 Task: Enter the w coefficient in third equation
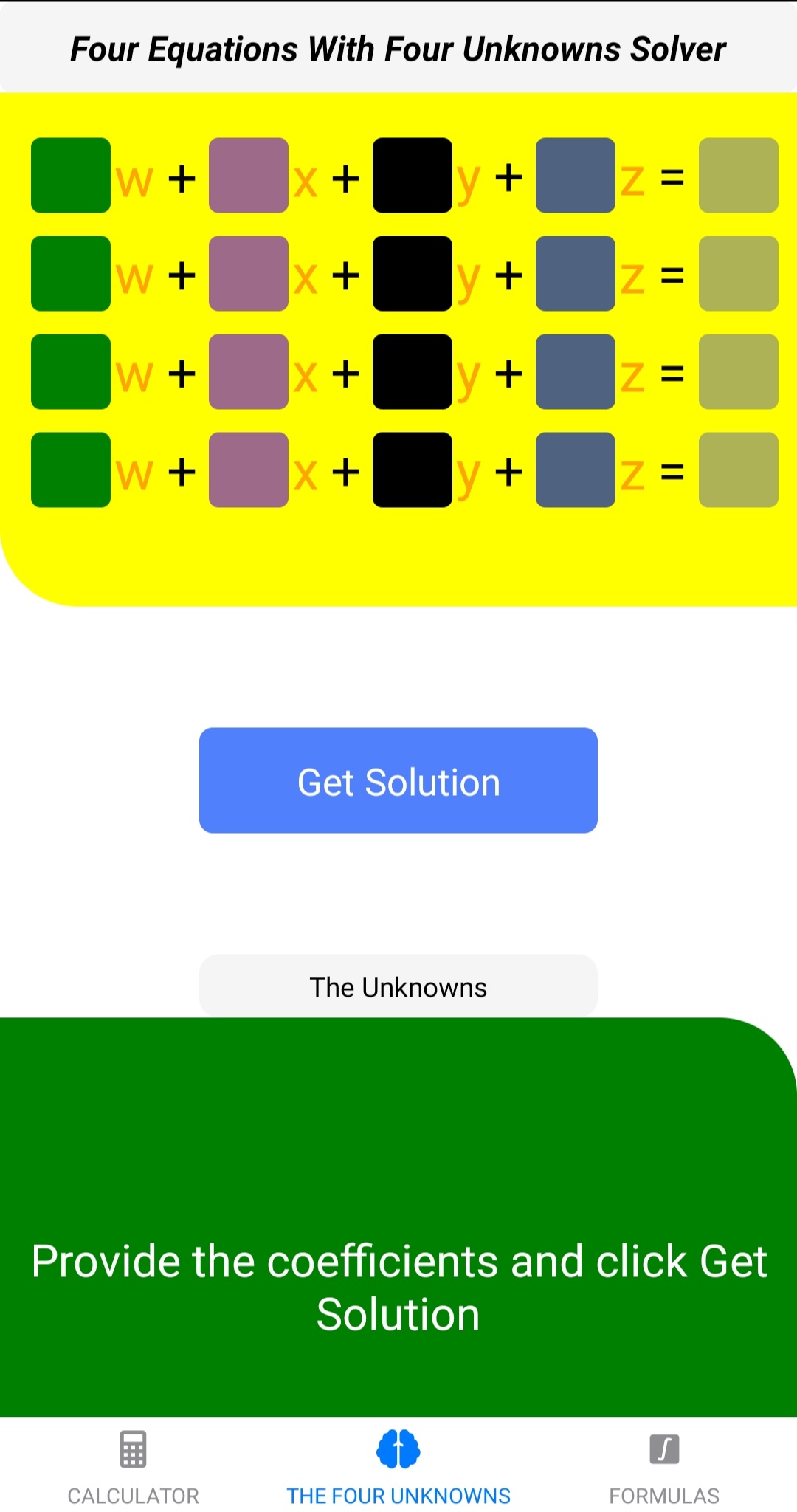(71, 372)
